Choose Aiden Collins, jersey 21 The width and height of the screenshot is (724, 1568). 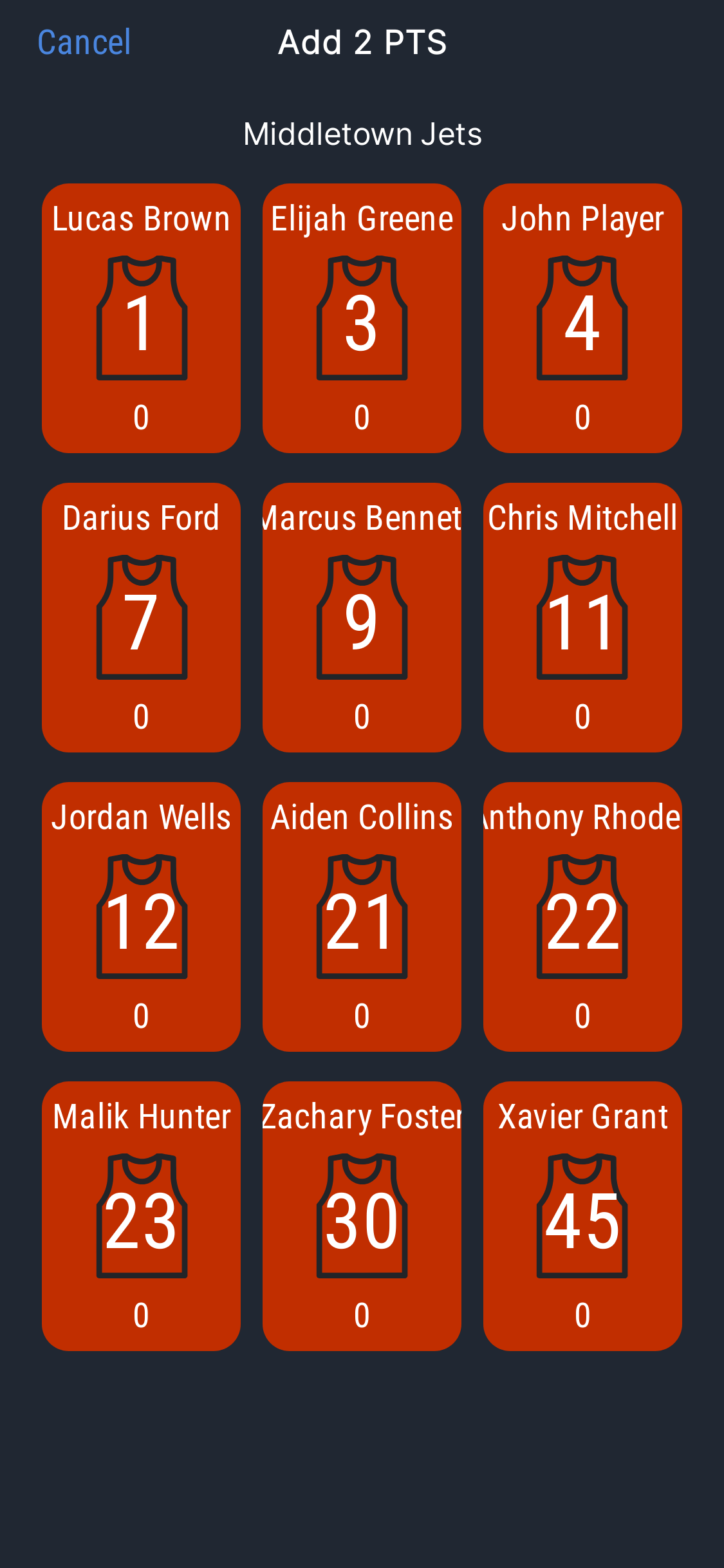tap(362, 917)
